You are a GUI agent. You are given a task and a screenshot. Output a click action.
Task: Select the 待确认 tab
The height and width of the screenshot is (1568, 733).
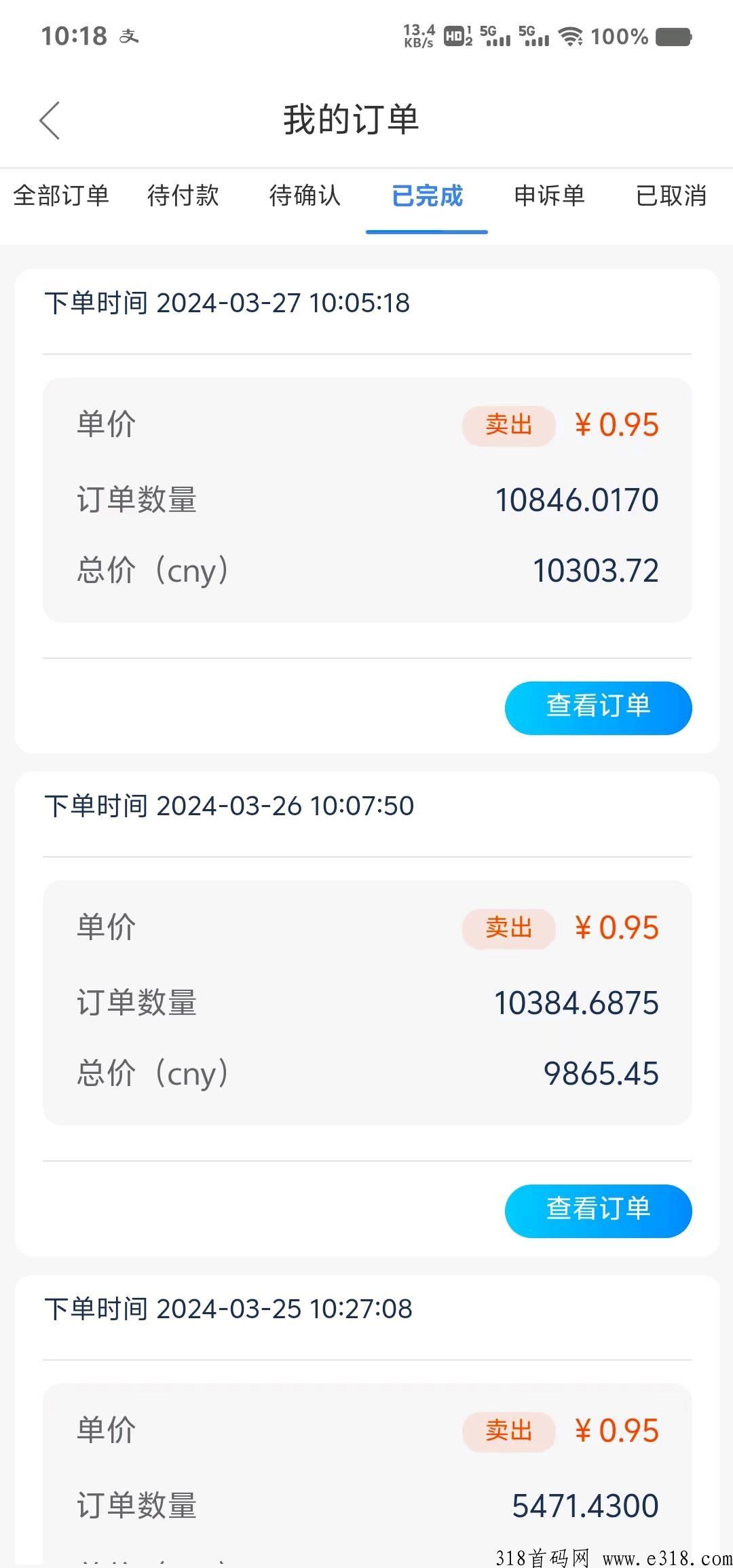coord(305,195)
